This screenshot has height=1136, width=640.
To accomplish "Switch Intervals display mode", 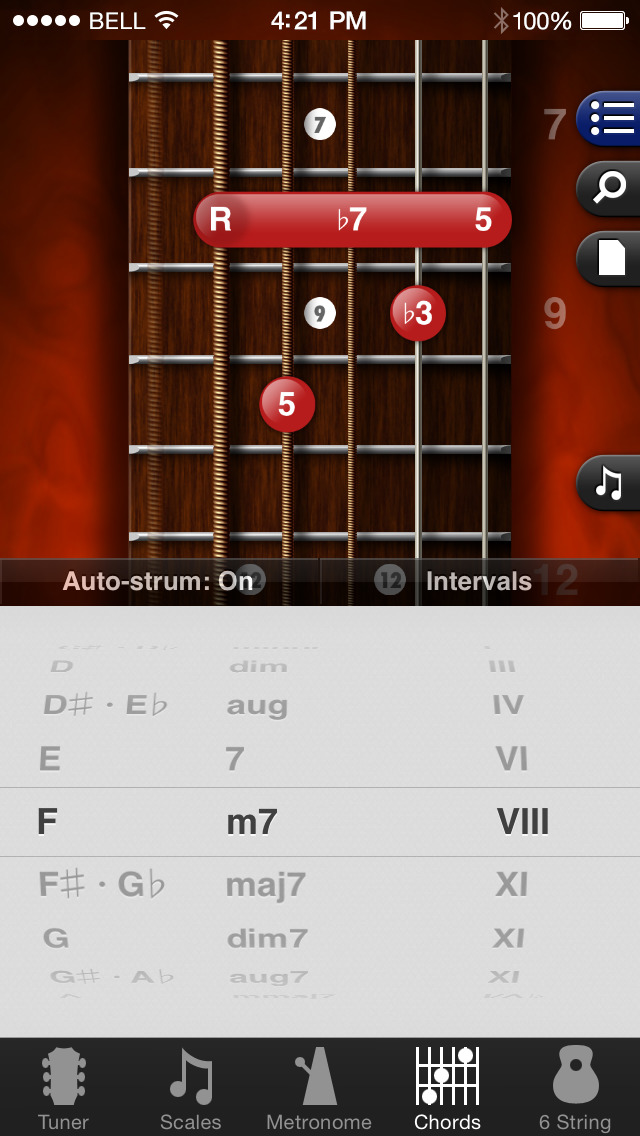I will click(x=478, y=581).
